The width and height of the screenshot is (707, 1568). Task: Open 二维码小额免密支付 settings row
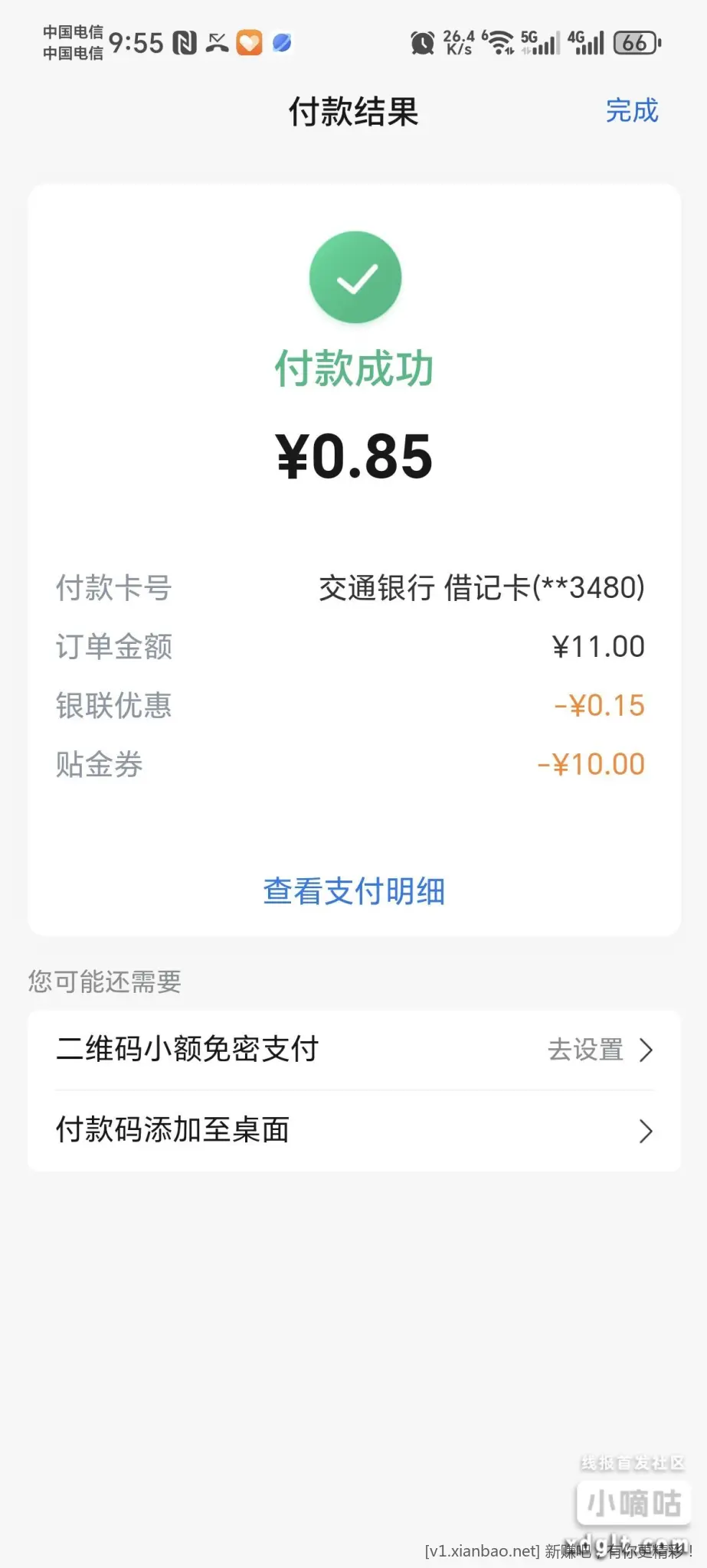click(354, 1050)
